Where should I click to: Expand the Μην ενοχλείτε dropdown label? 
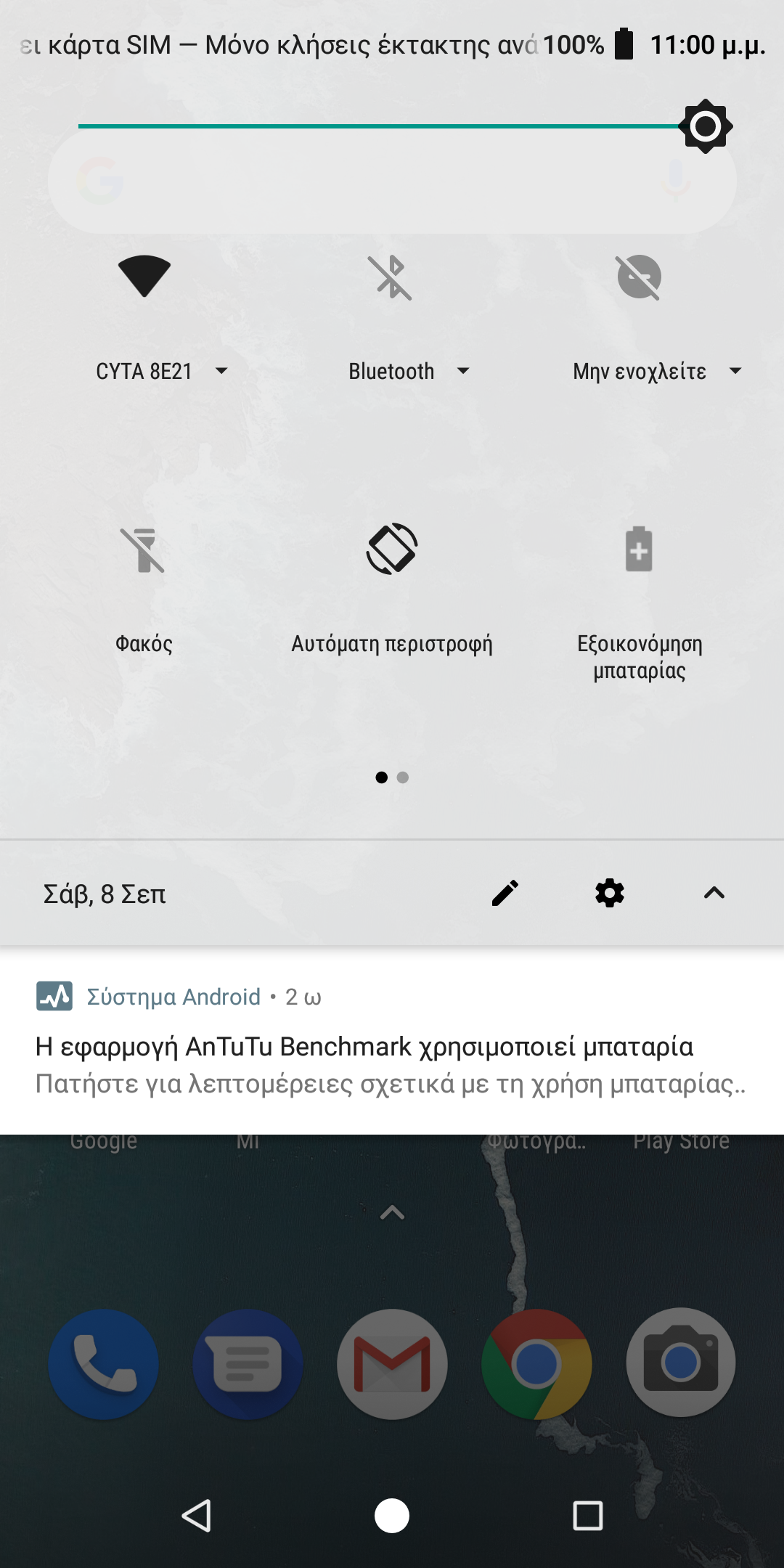point(657,371)
